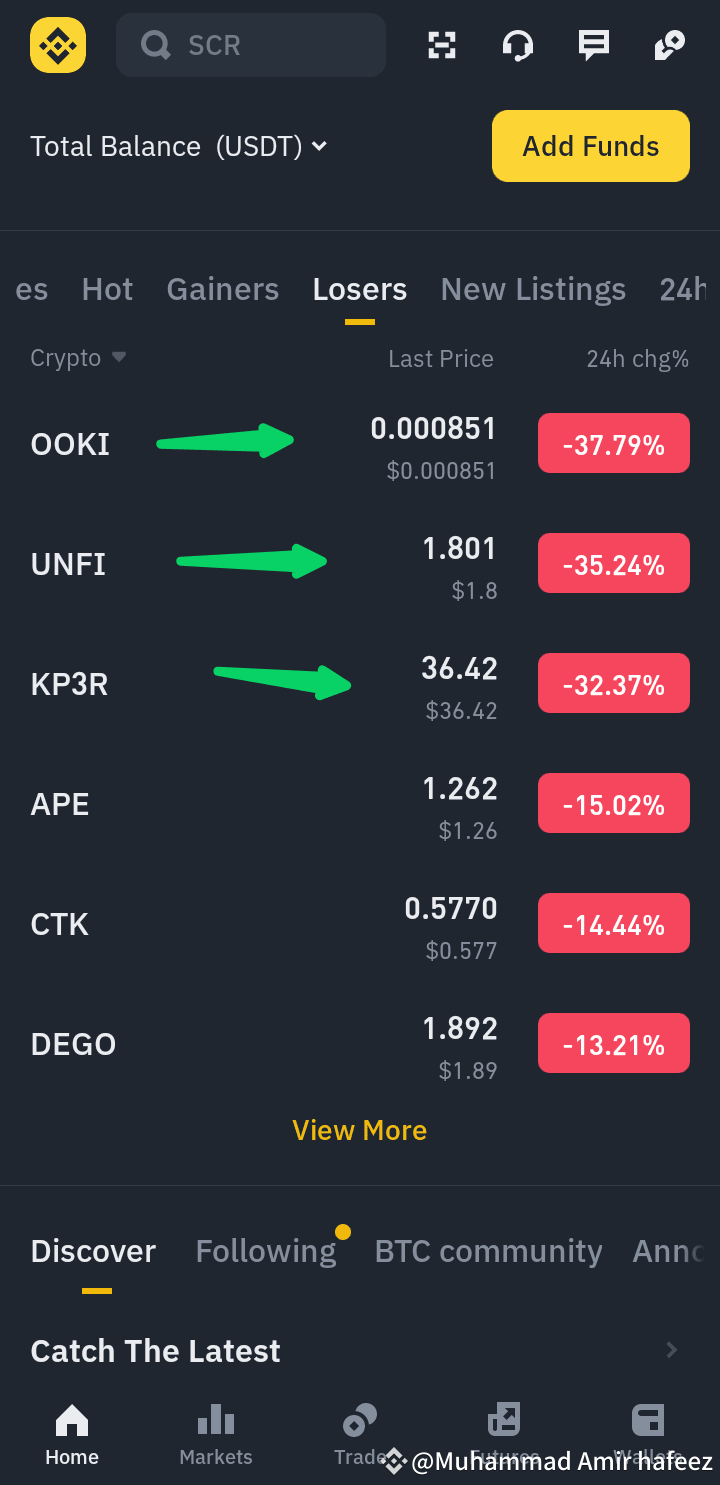This screenshot has height=1485, width=720.
Task: Tap the search bar showing SCR
Action: coord(250,44)
